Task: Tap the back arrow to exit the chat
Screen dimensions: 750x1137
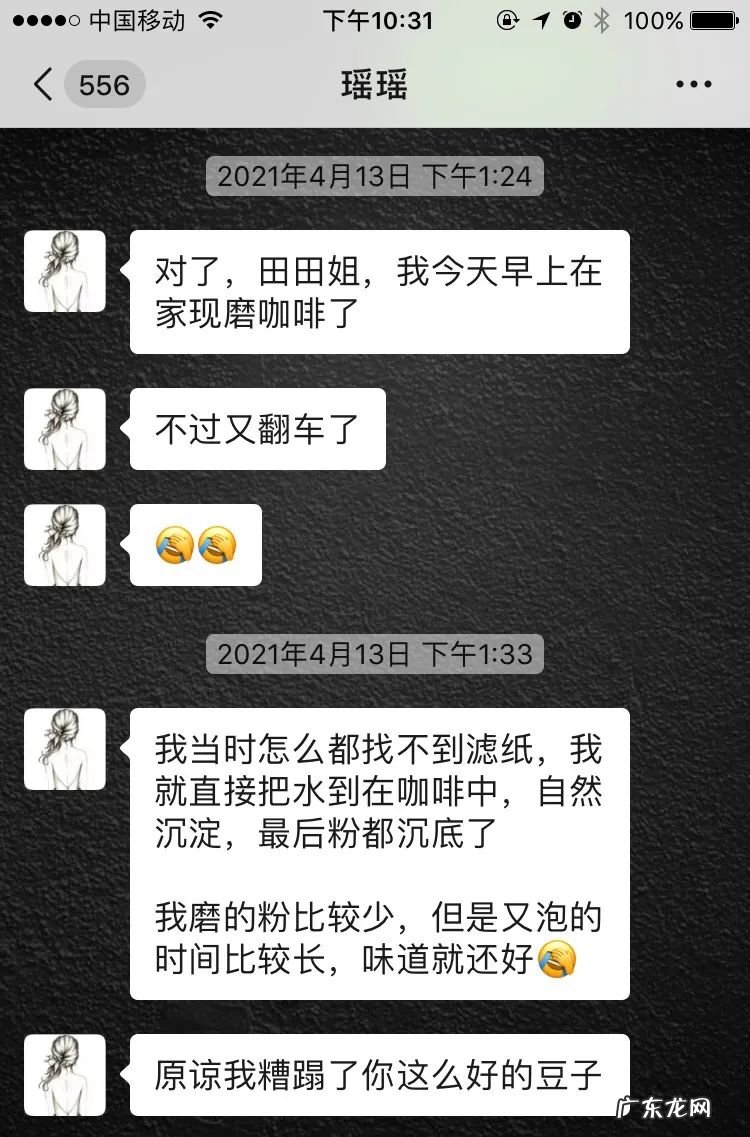Action: click(x=42, y=85)
